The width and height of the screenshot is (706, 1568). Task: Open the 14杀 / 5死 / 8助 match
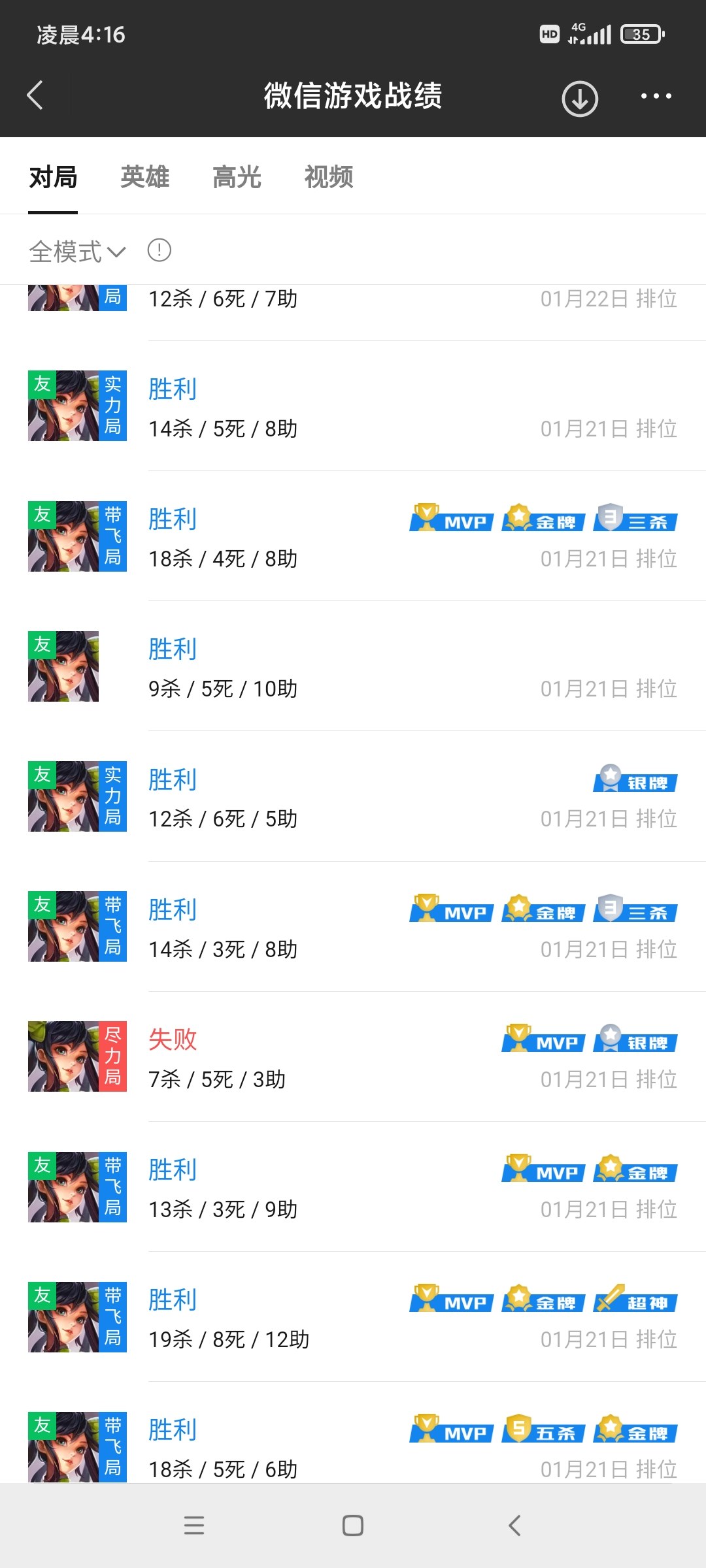353,406
